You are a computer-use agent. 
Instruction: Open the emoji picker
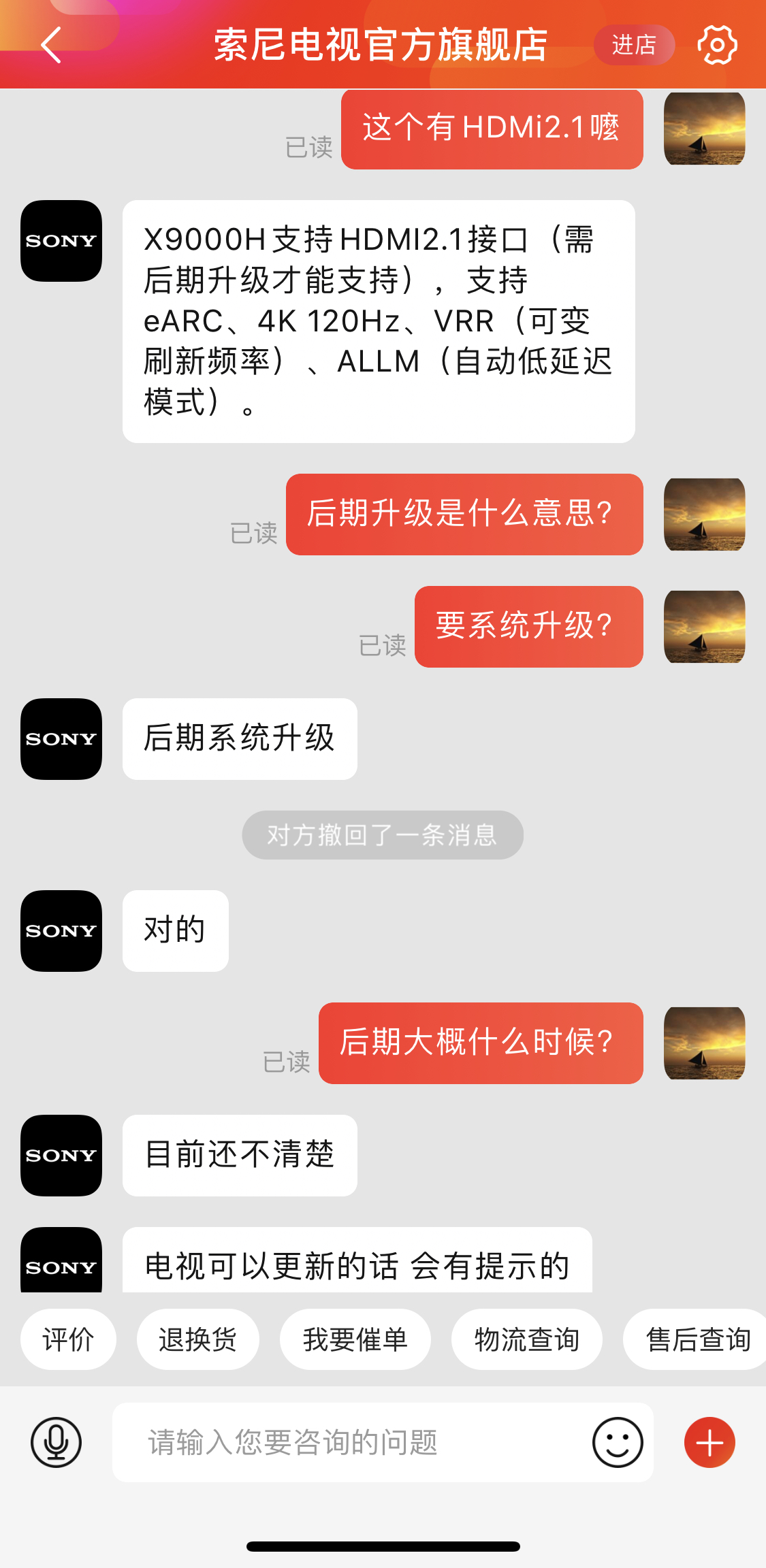[617, 1442]
